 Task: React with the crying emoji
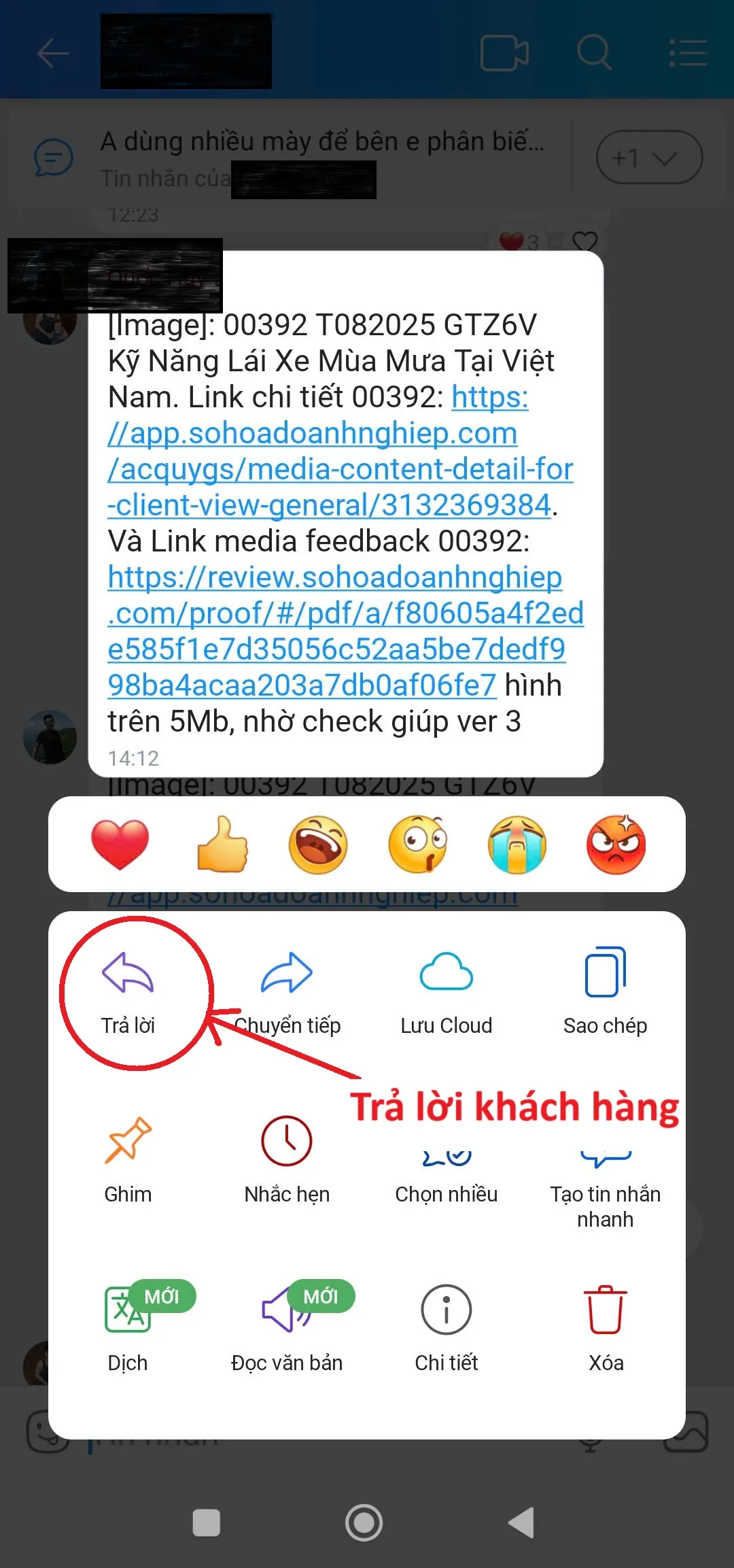coord(517,845)
